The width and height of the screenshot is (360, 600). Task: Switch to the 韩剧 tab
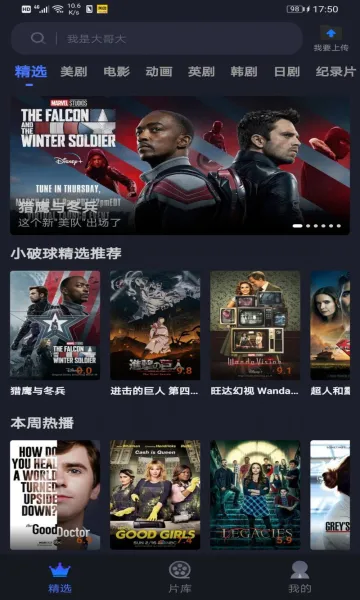pos(244,72)
